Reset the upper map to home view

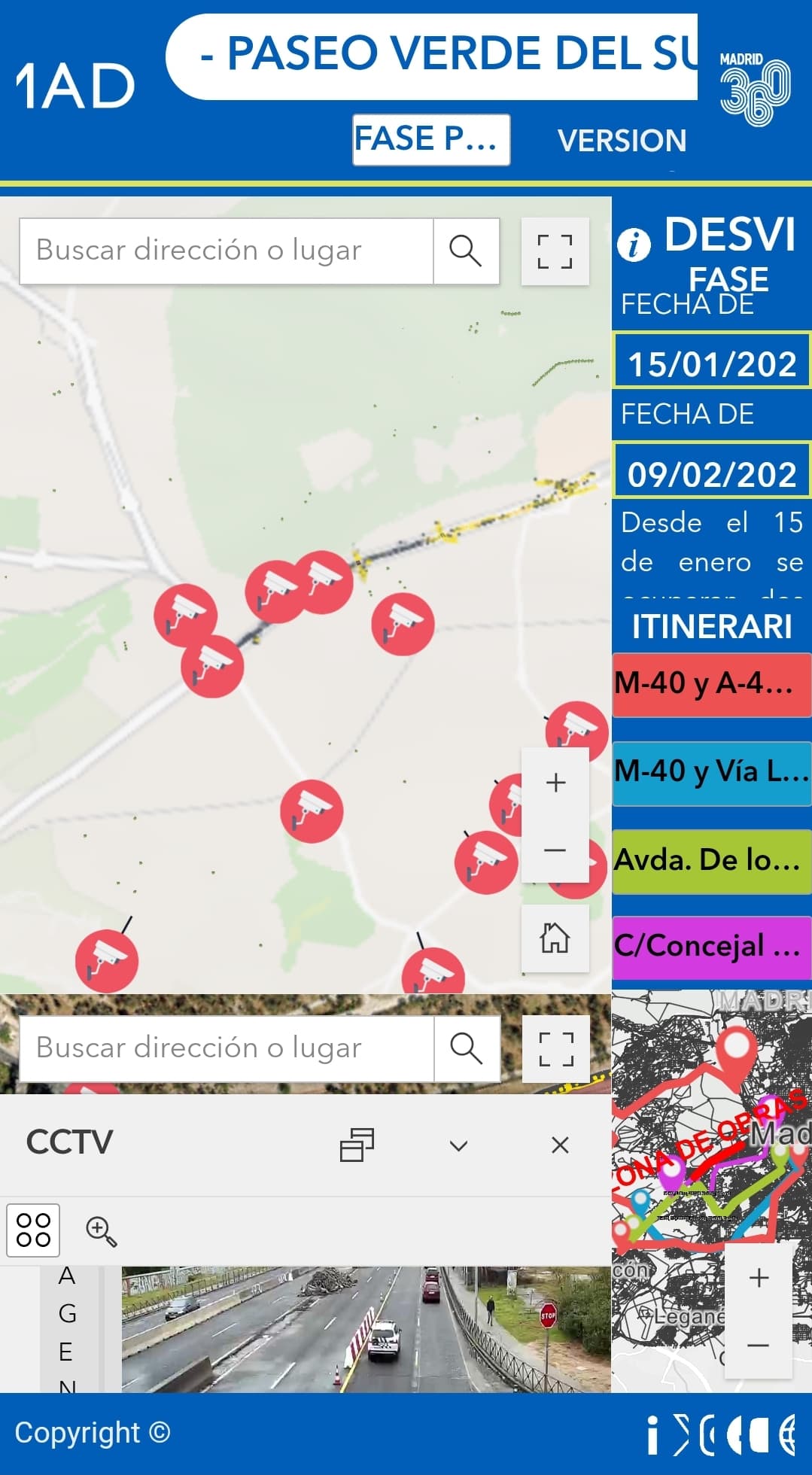(x=555, y=938)
